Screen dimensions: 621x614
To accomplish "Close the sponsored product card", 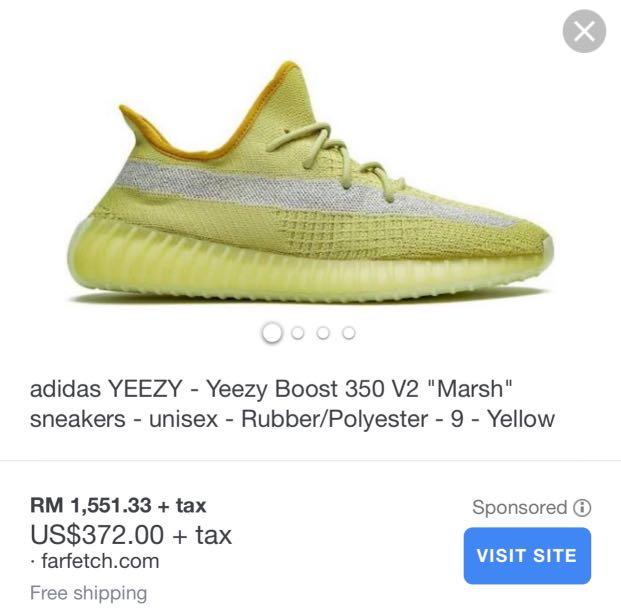I will (584, 32).
